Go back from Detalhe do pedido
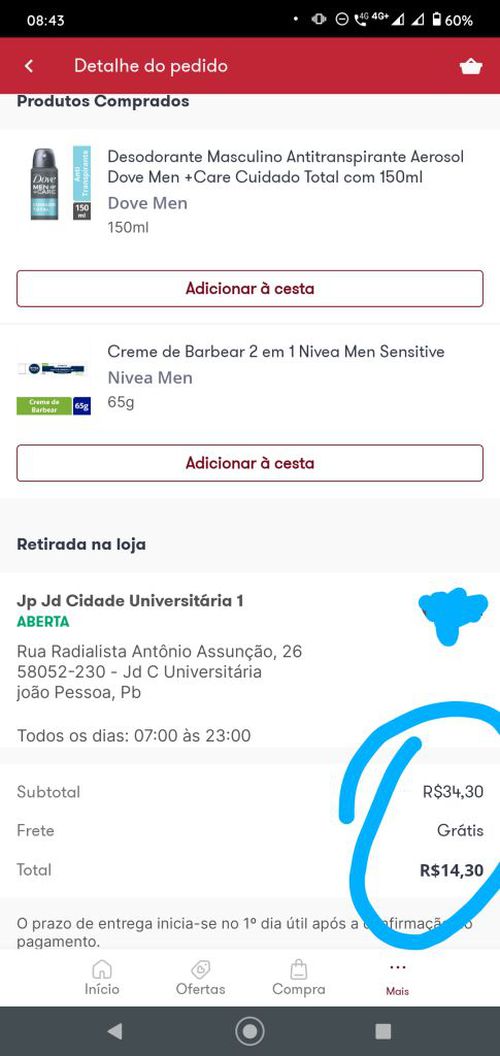This screenshot has height=1056, width=500. tap(29, 66)
